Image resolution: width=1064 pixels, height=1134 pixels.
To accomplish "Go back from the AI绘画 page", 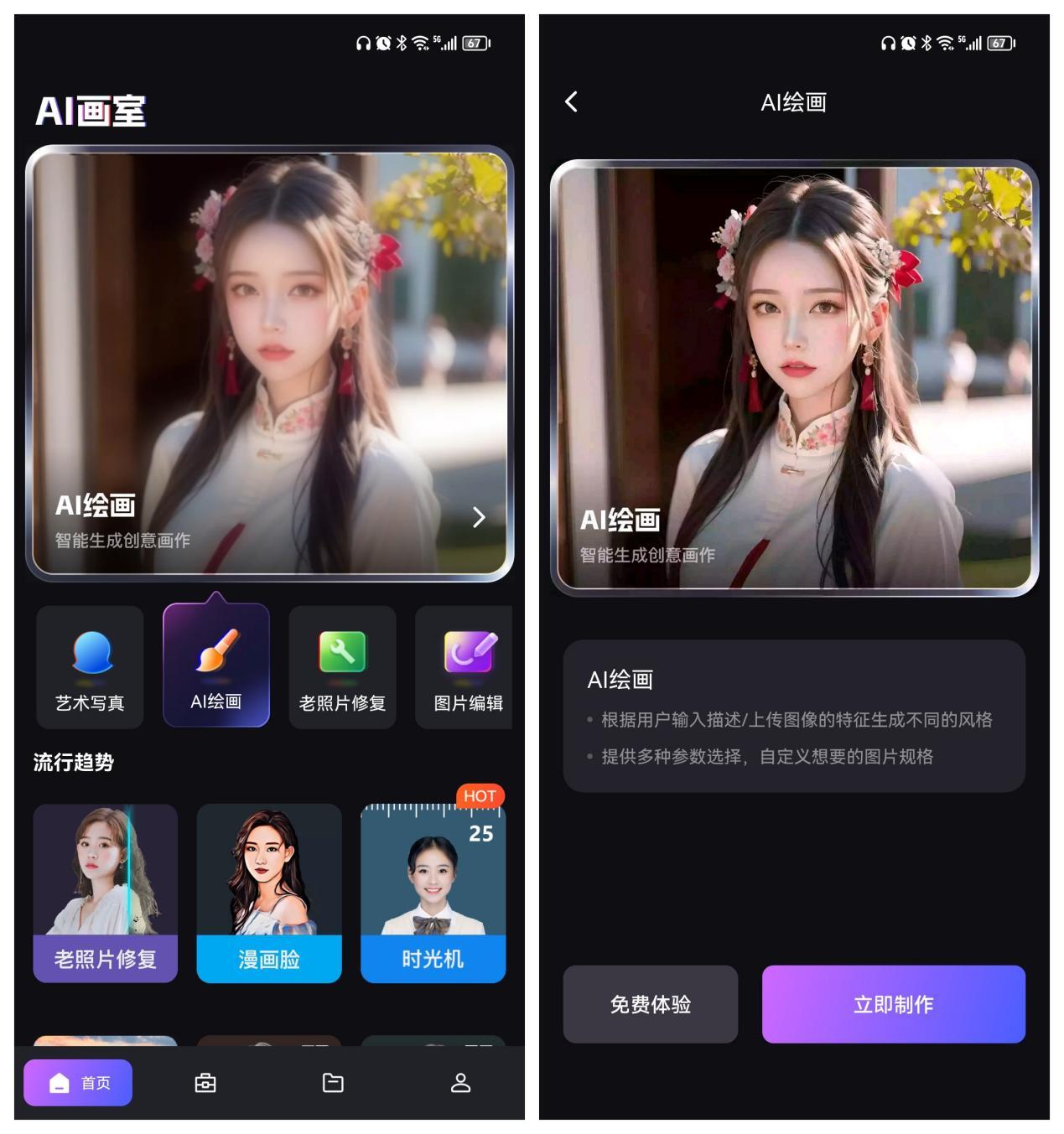I will 571,102.
